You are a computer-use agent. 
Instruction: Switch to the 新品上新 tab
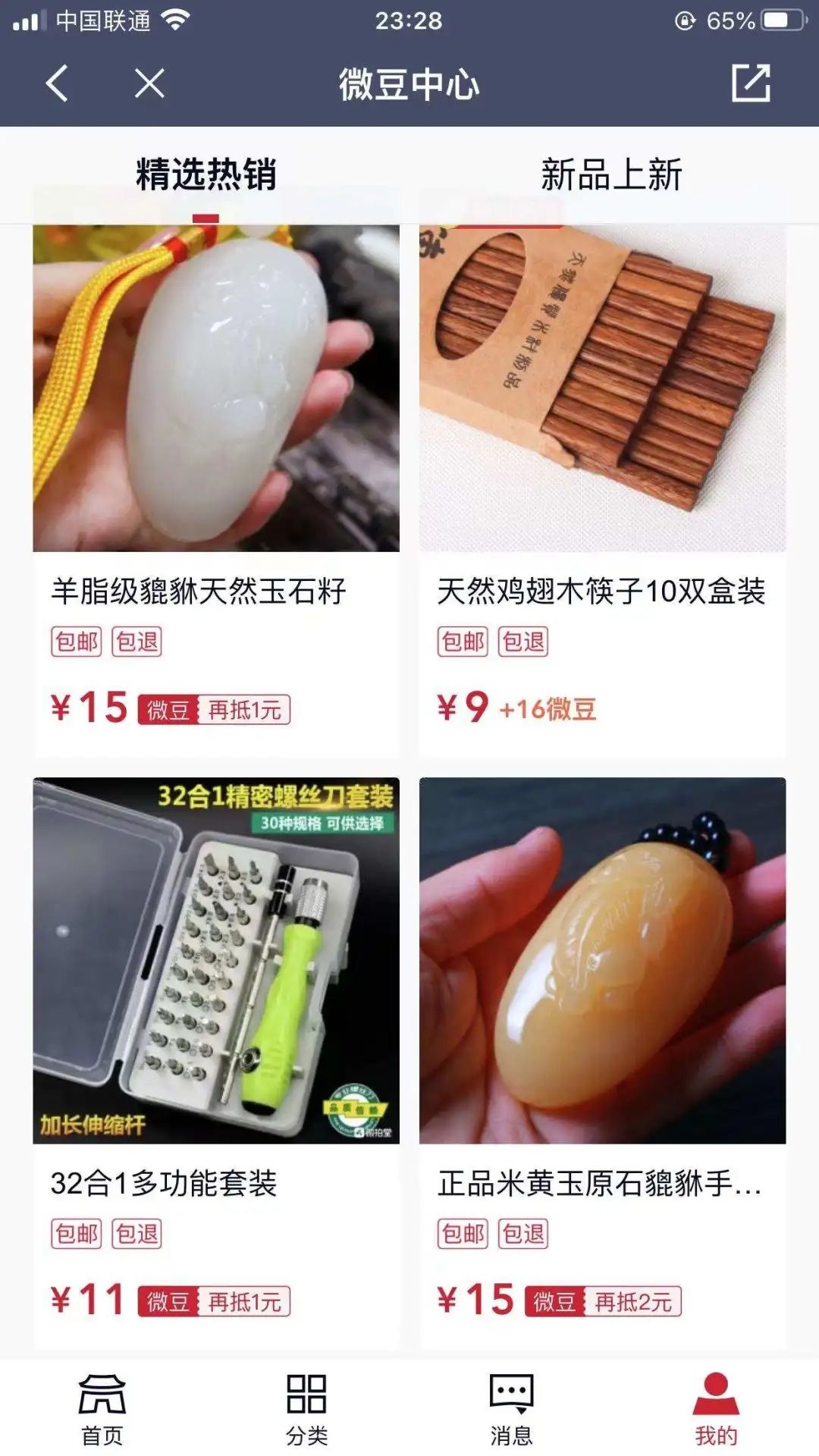click(611, 175)
